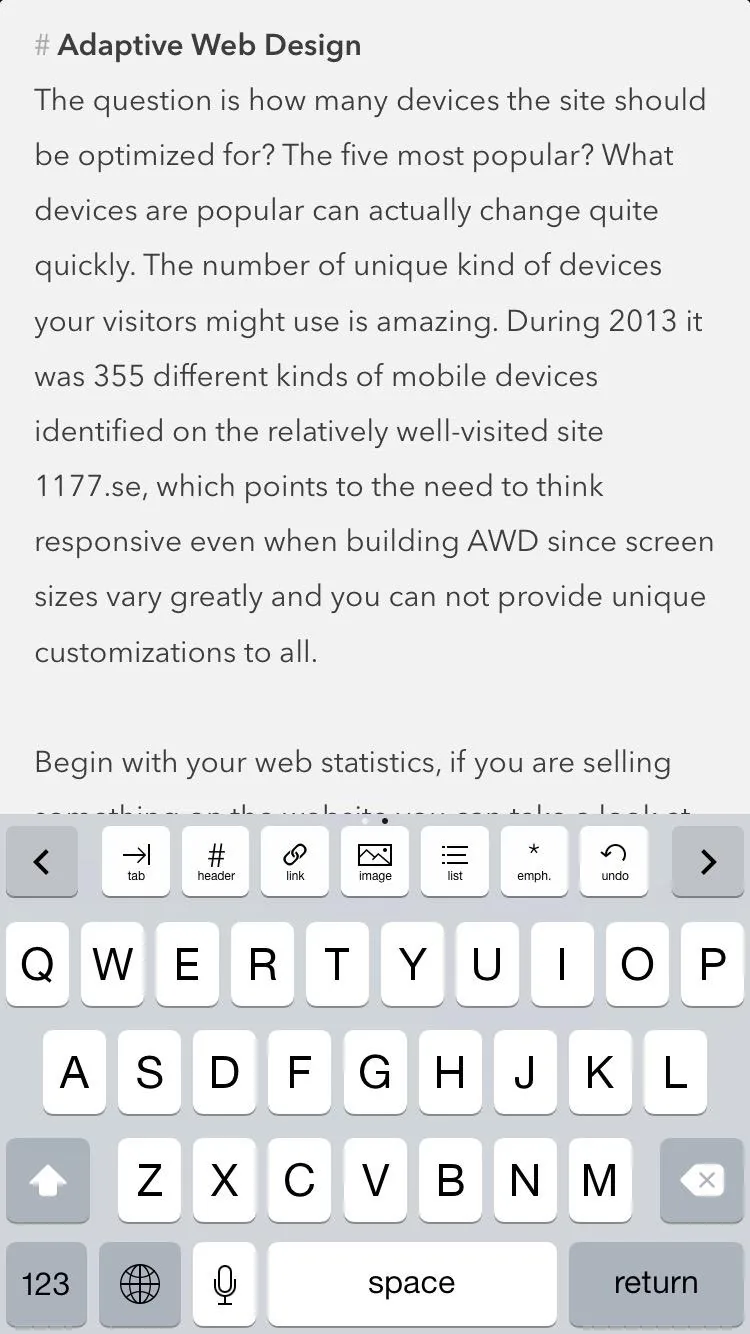
Task: Change keyboard language with globe key
Action: pyautogui.click(x=140, y=1284)
